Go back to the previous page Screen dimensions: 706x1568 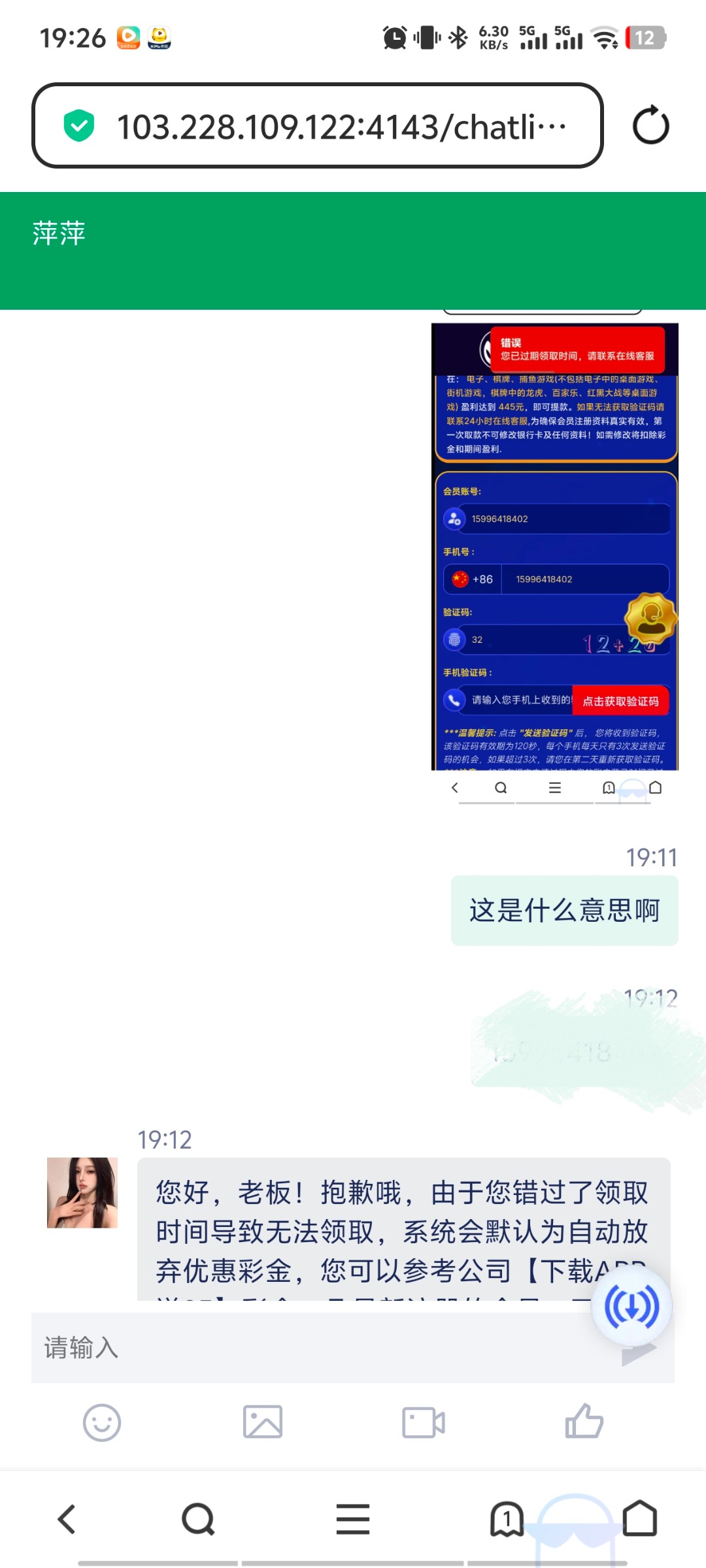click(67, 1519)
